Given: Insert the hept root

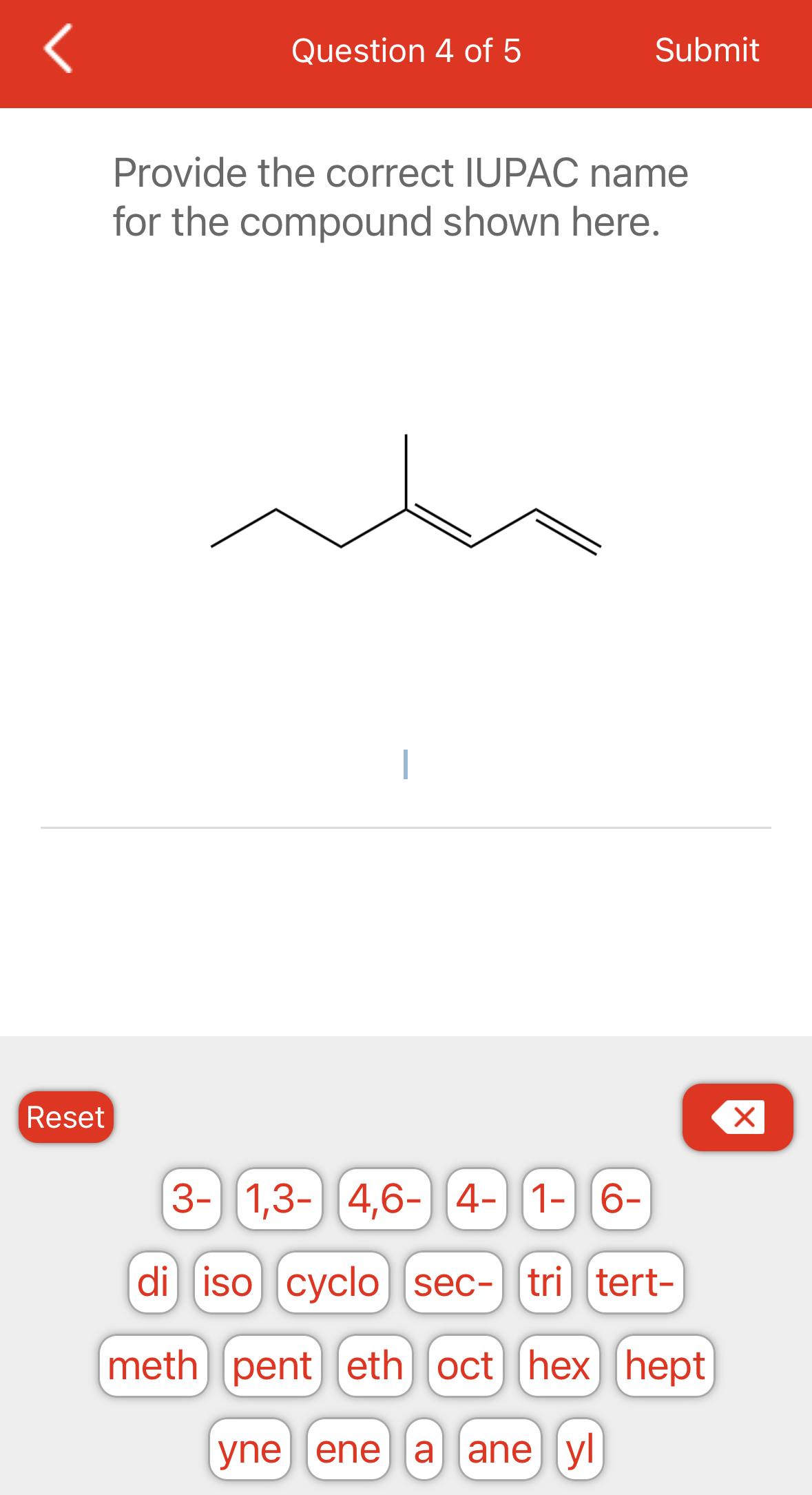Looking at the screenshot, I should pos(665,1365).
